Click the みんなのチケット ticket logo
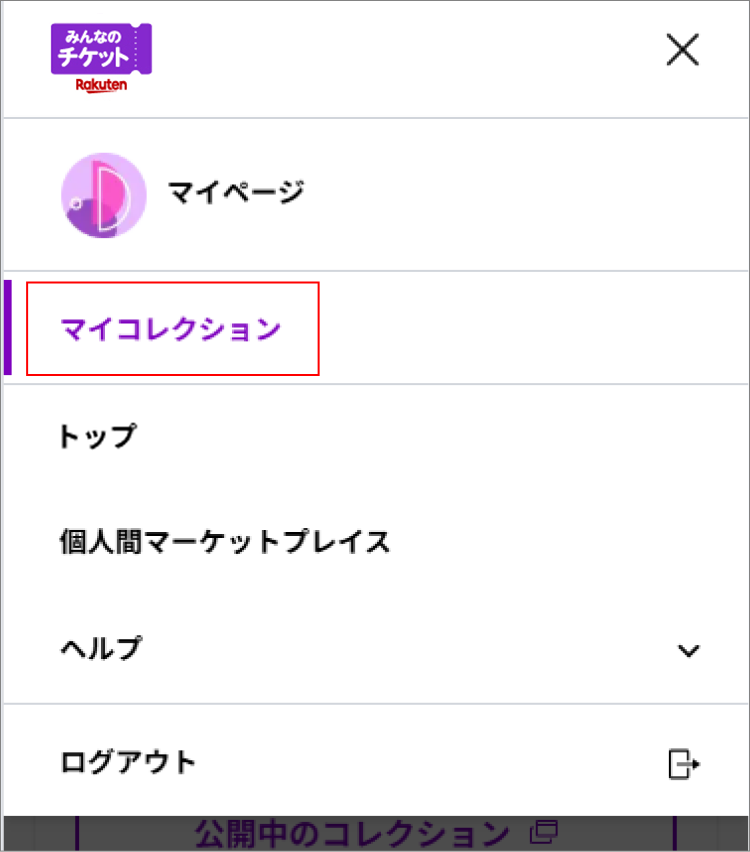Image resolution: width=750 pixels, height=852 pixels. click(103, 48)
